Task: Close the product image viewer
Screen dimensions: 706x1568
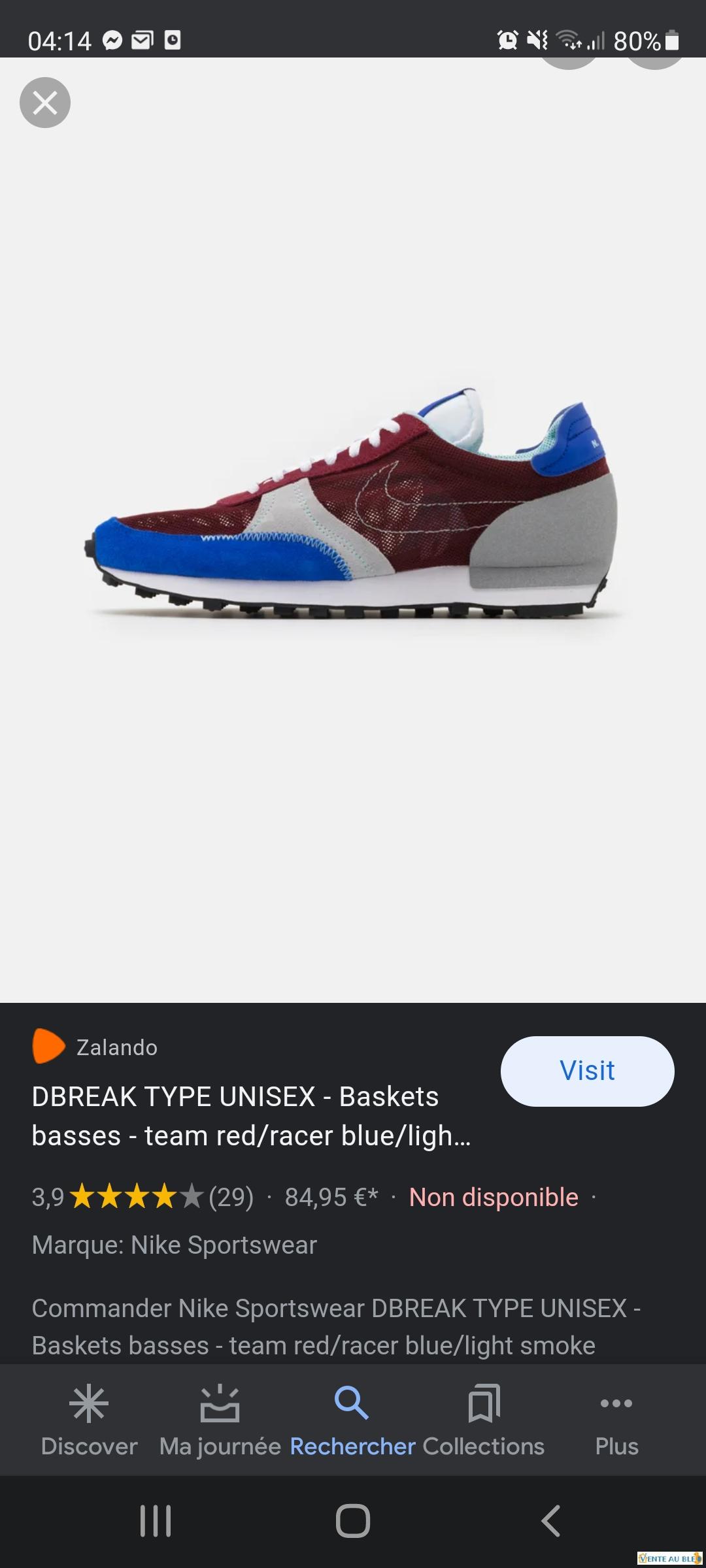Action: click(45, 103)
